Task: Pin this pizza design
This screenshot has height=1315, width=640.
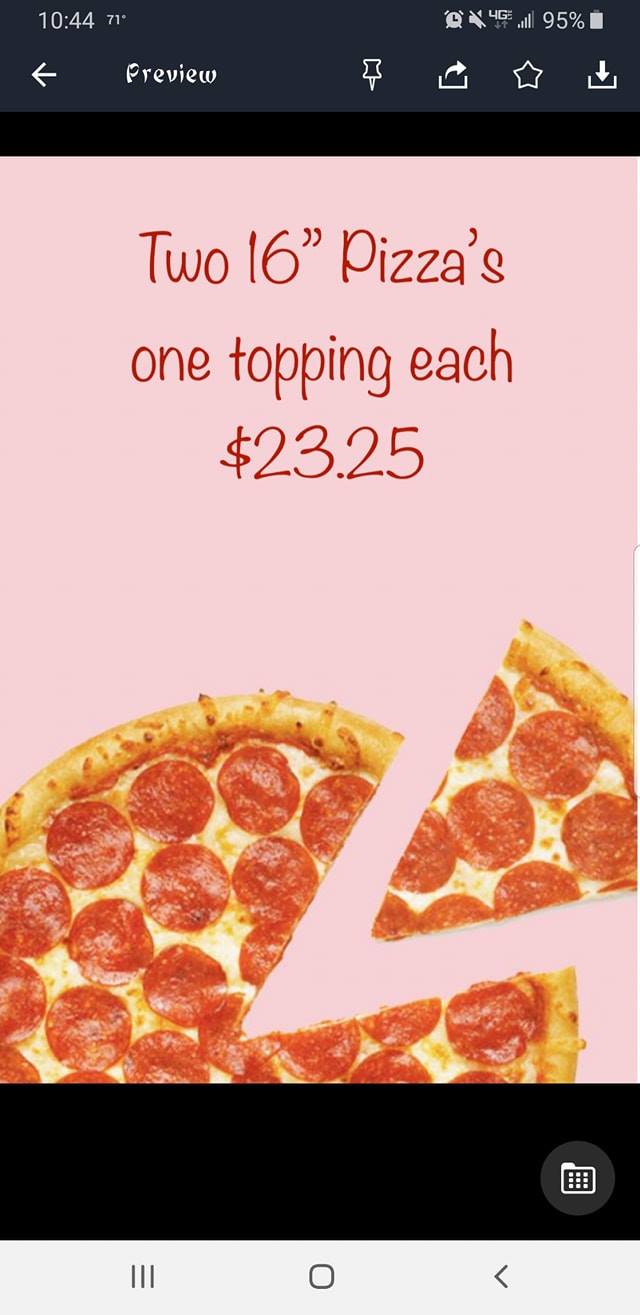Action: coord(372,75)
